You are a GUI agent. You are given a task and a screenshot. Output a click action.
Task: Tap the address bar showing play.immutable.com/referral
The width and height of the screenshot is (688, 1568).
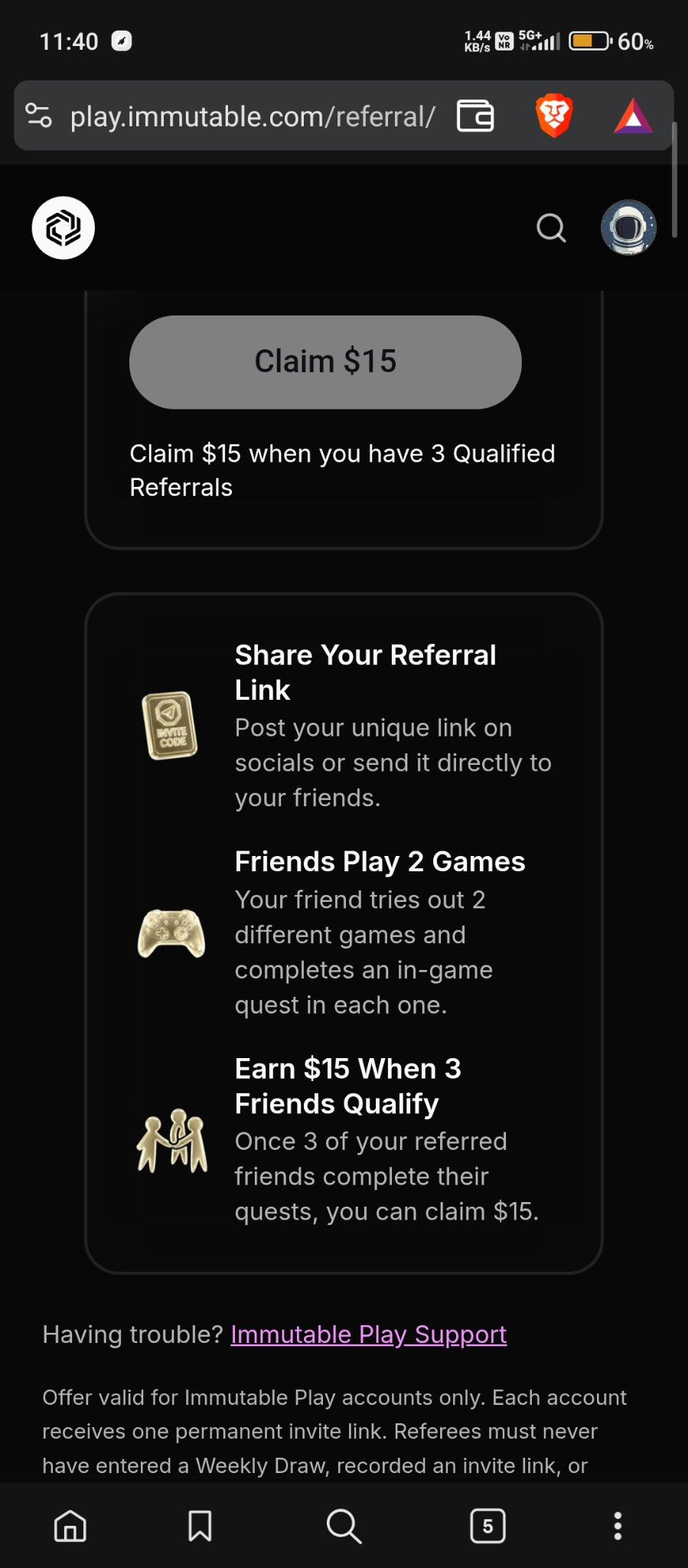[x=253, y=116]
